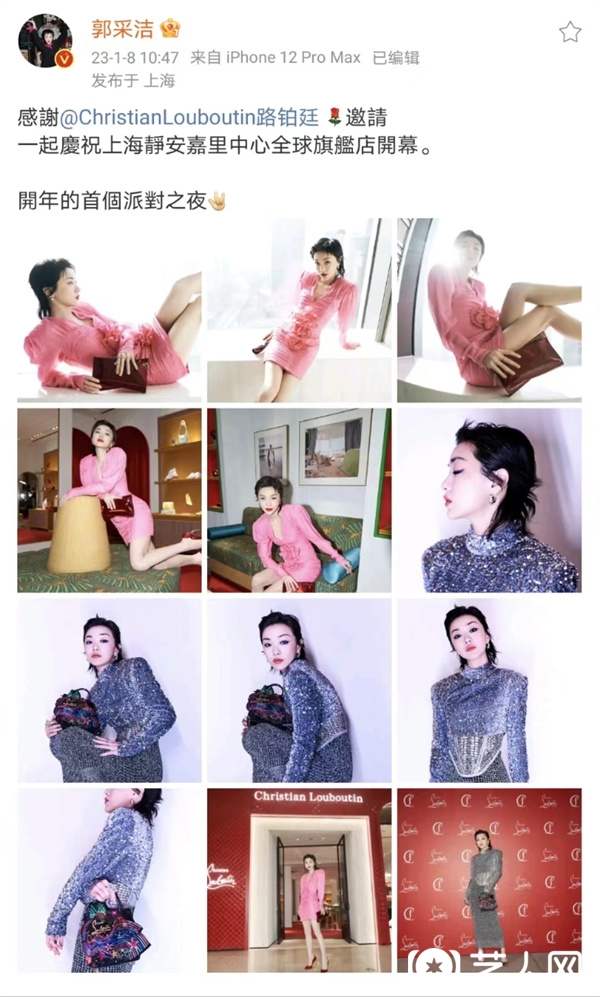Open 郭采洁's profile avatar
The image size is (600, 997).
tap(45, 41)
